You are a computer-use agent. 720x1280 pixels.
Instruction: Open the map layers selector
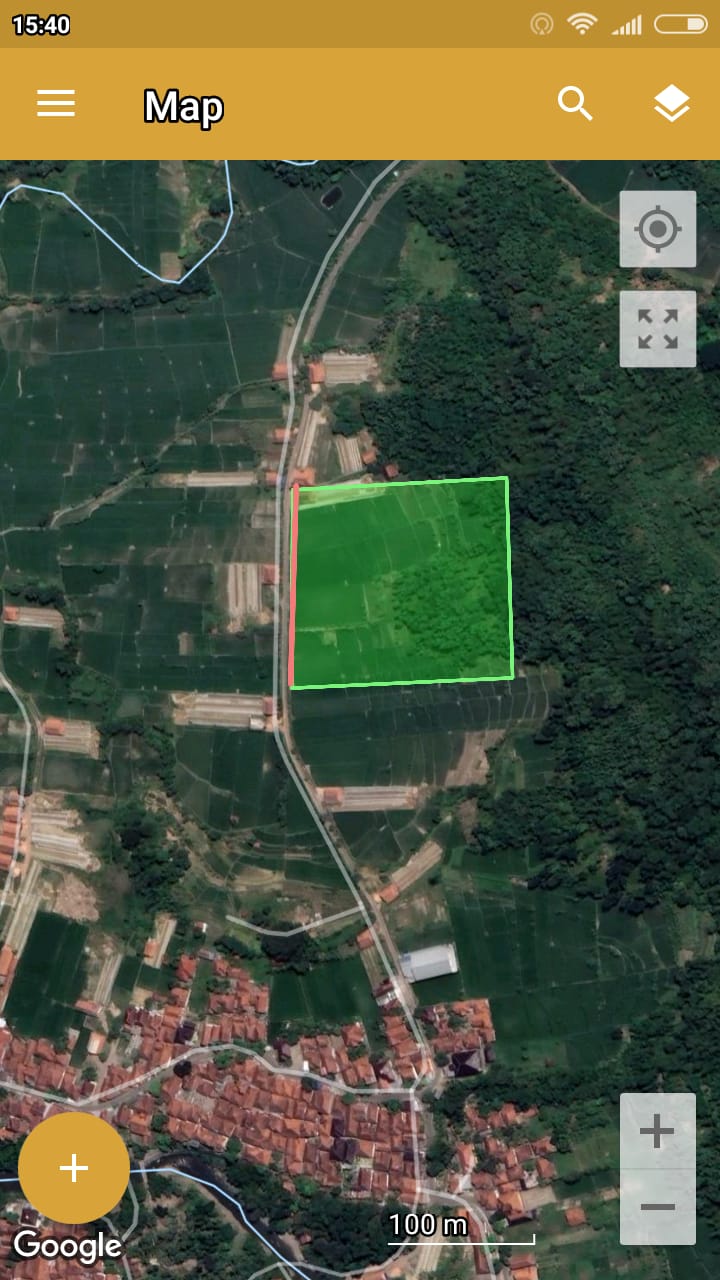pyautogui.click(x=672, y=104)
